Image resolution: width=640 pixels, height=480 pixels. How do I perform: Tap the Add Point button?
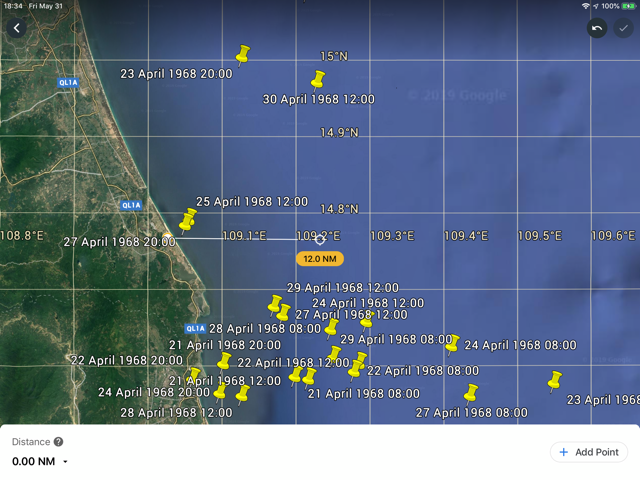click(x=589, y=452)
